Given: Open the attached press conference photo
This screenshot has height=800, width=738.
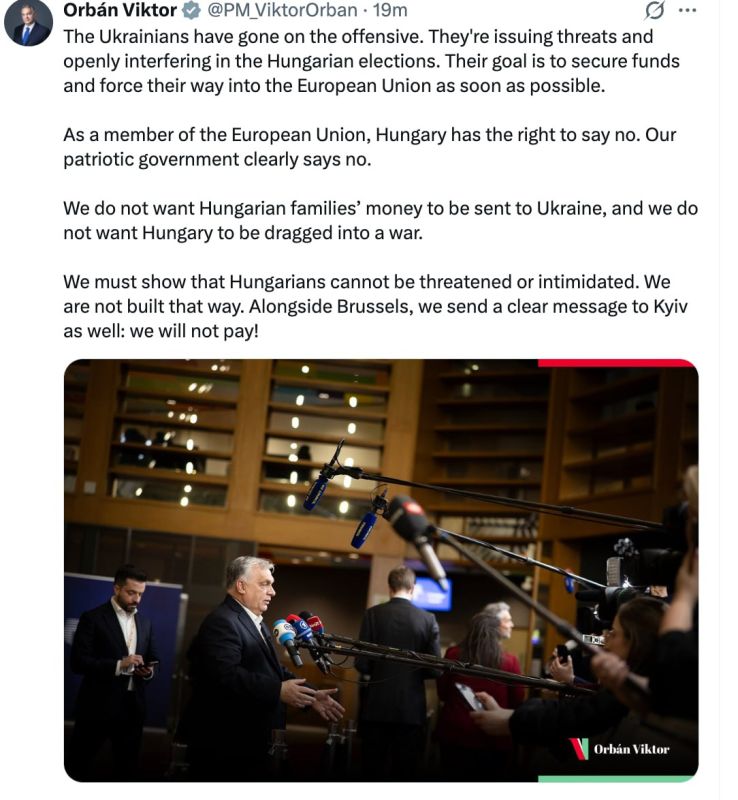Looking at the screenshot, I should coord(381,570).
